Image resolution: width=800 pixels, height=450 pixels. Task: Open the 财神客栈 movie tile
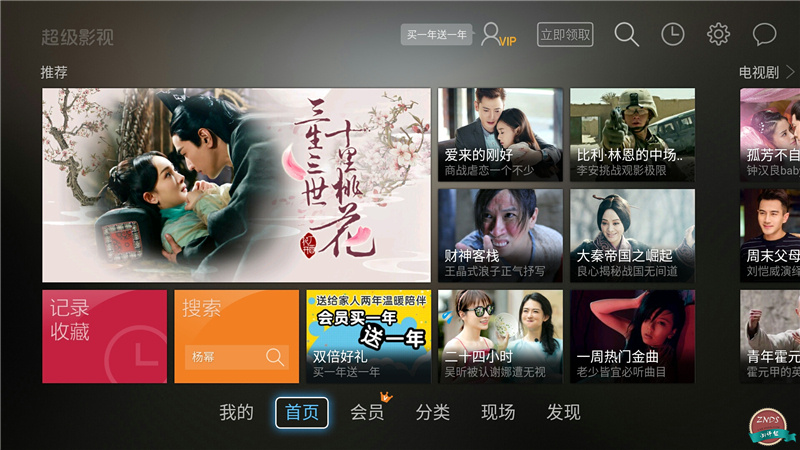coord(500,236)
